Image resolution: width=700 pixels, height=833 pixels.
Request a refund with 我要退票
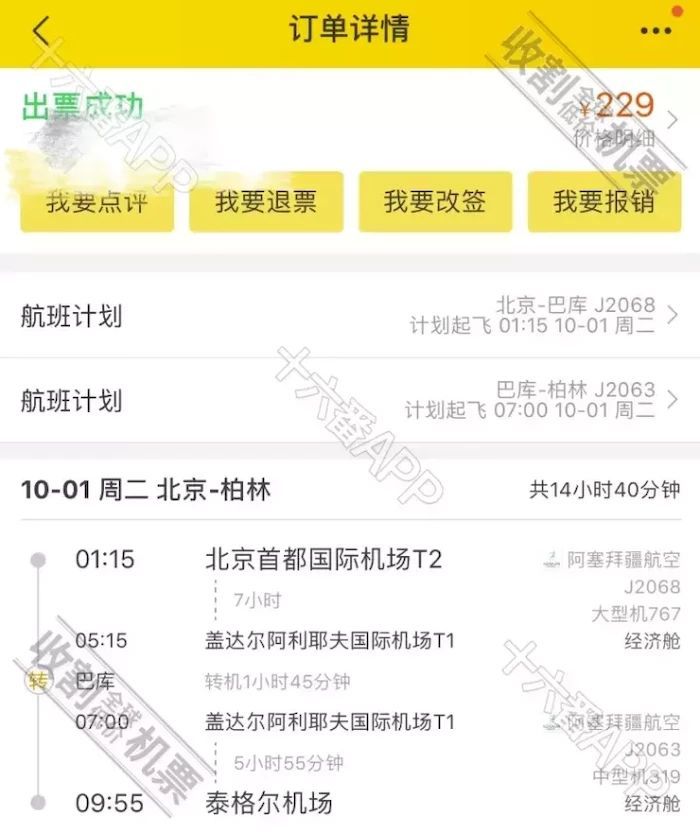266,202
